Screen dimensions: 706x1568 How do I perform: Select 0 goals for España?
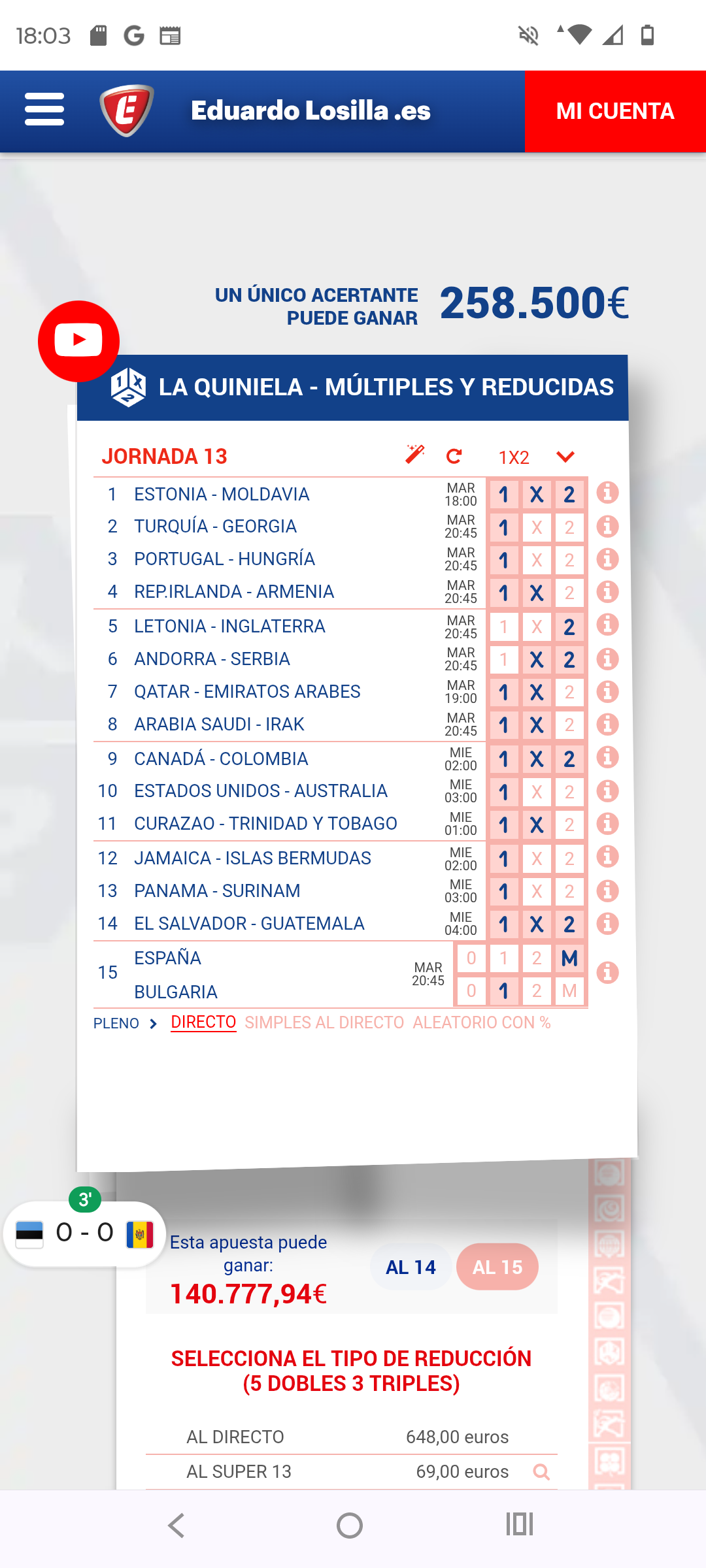click(x=471, y=958)
